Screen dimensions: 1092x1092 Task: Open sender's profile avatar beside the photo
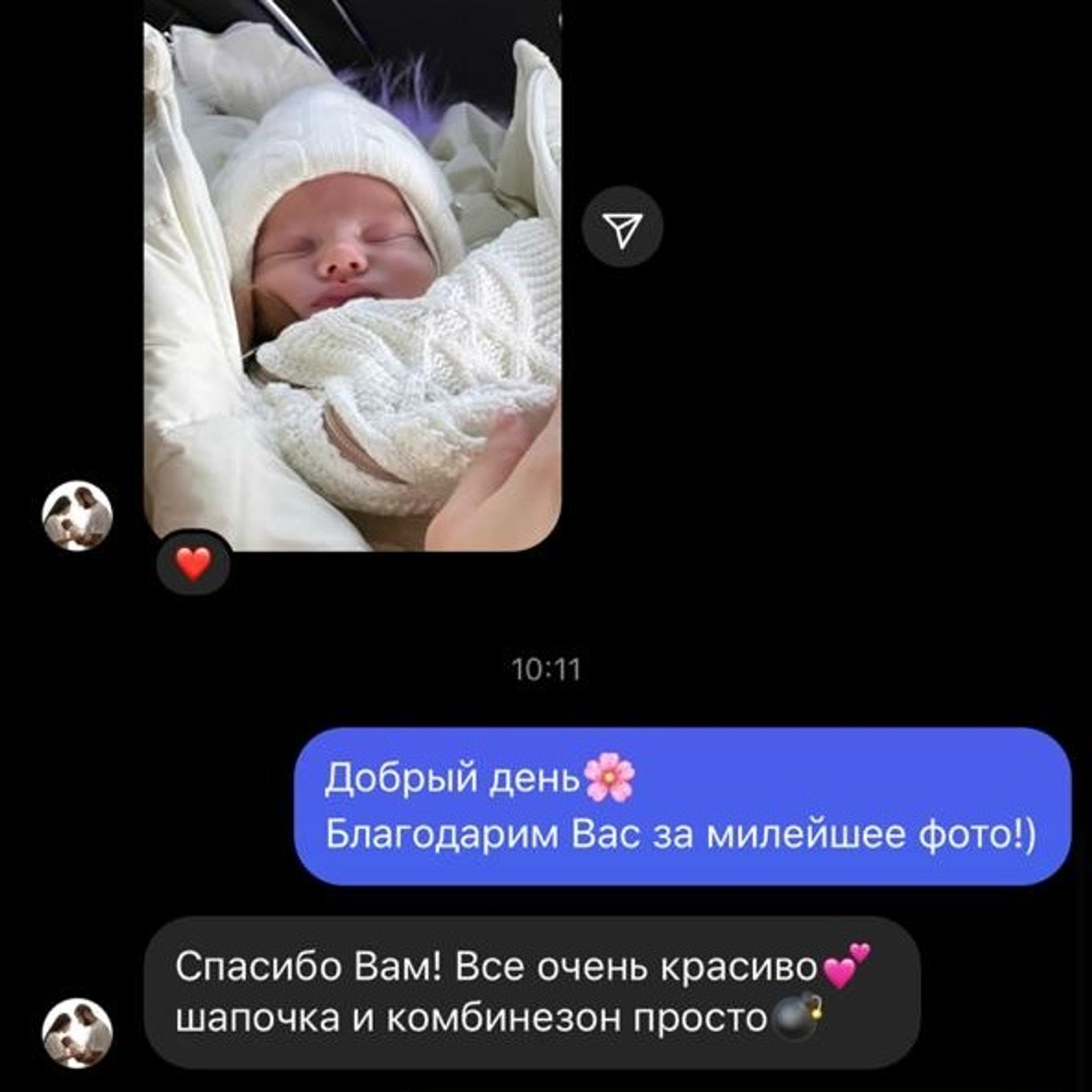point(77,515)
